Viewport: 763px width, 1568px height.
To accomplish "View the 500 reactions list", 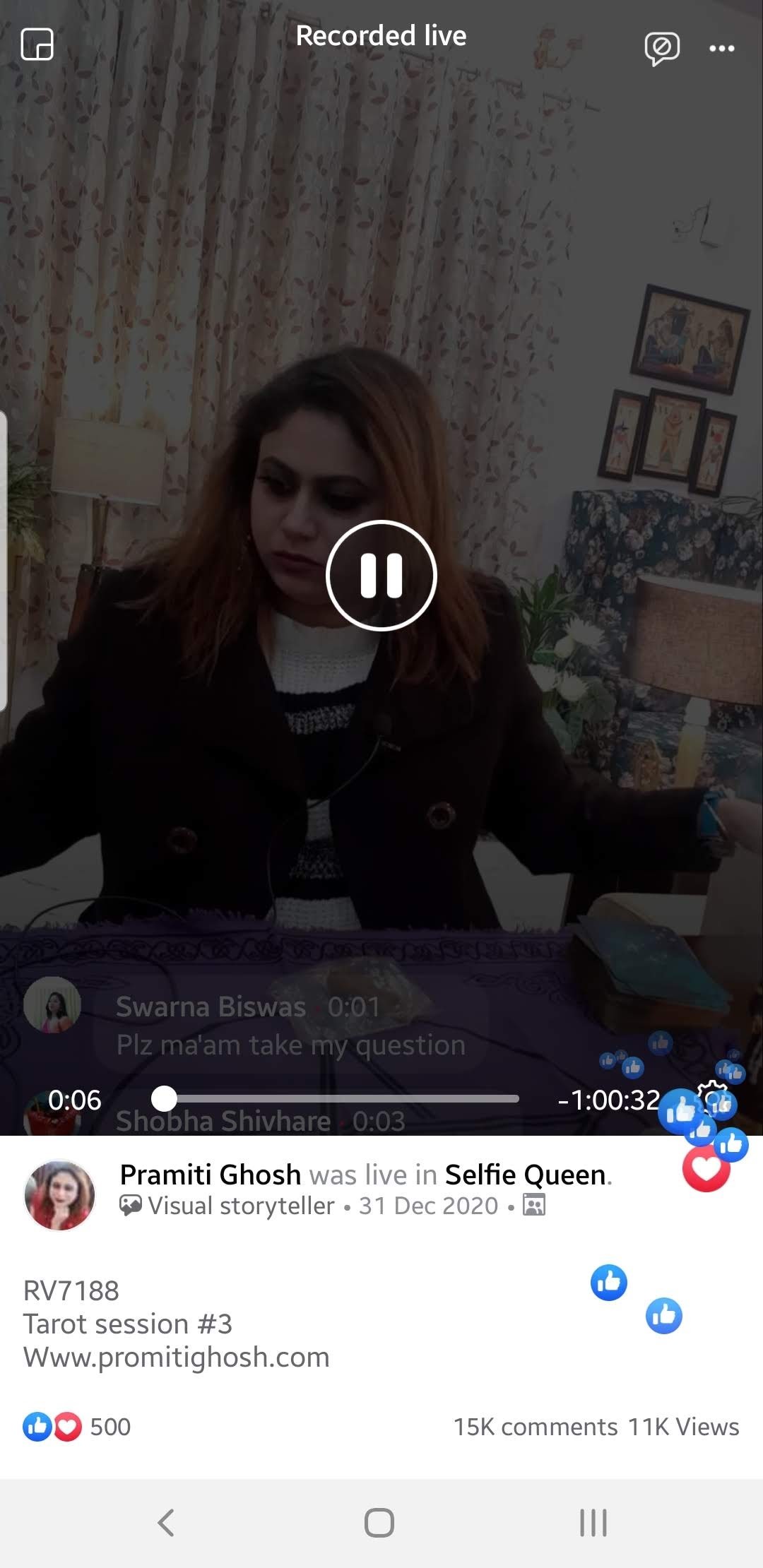I will pos(77,1427).
